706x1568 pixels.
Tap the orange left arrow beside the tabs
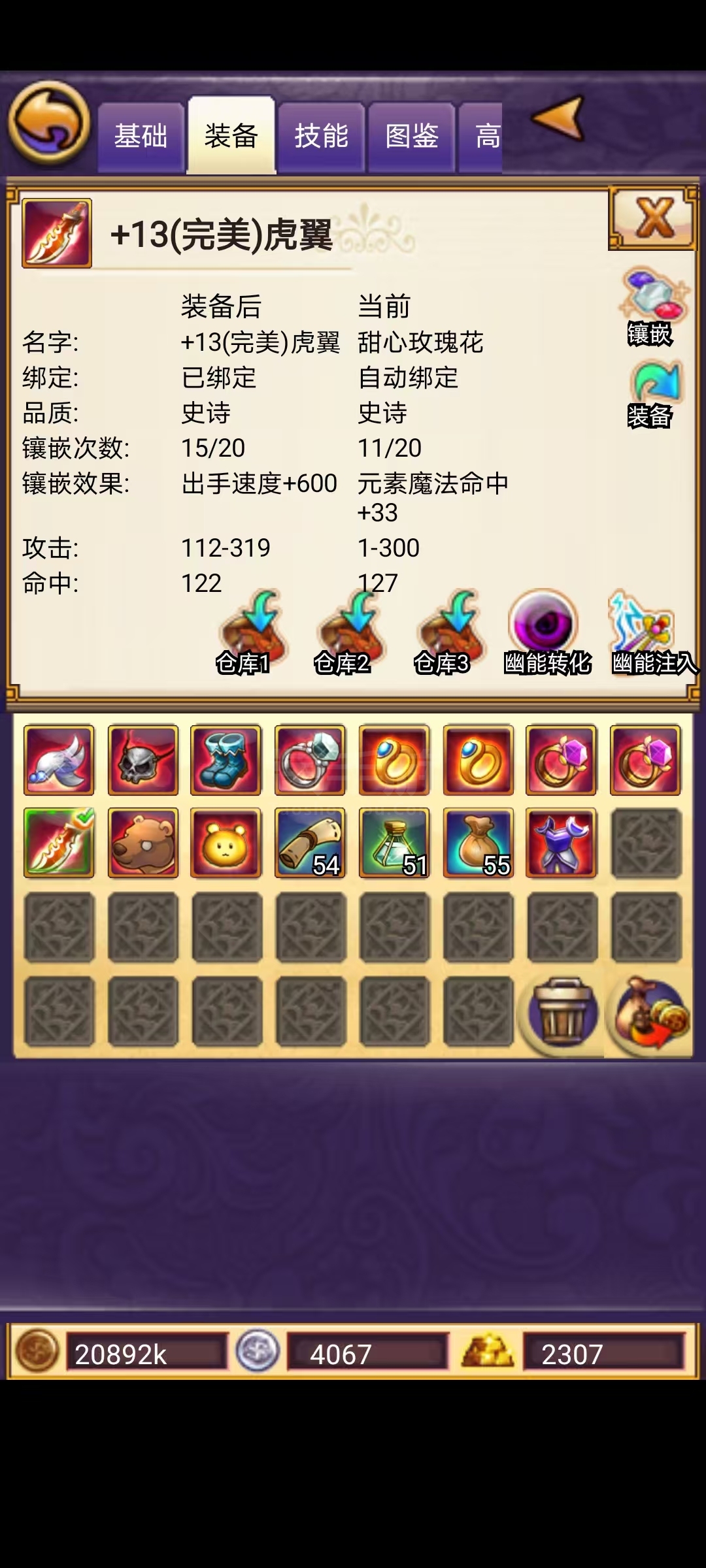tap(558, 118)
